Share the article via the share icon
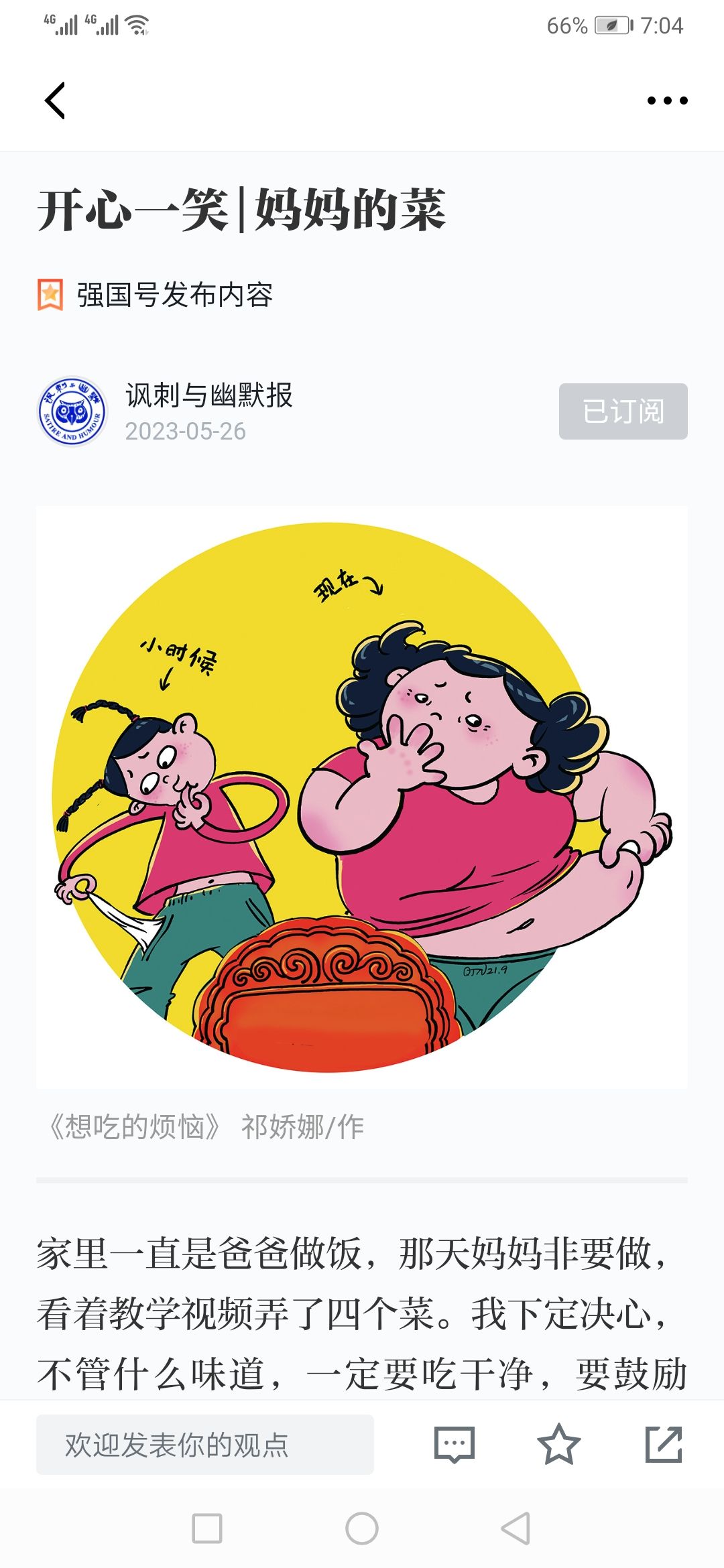The image size is (724, 1568). click(x=664, y=1445)
